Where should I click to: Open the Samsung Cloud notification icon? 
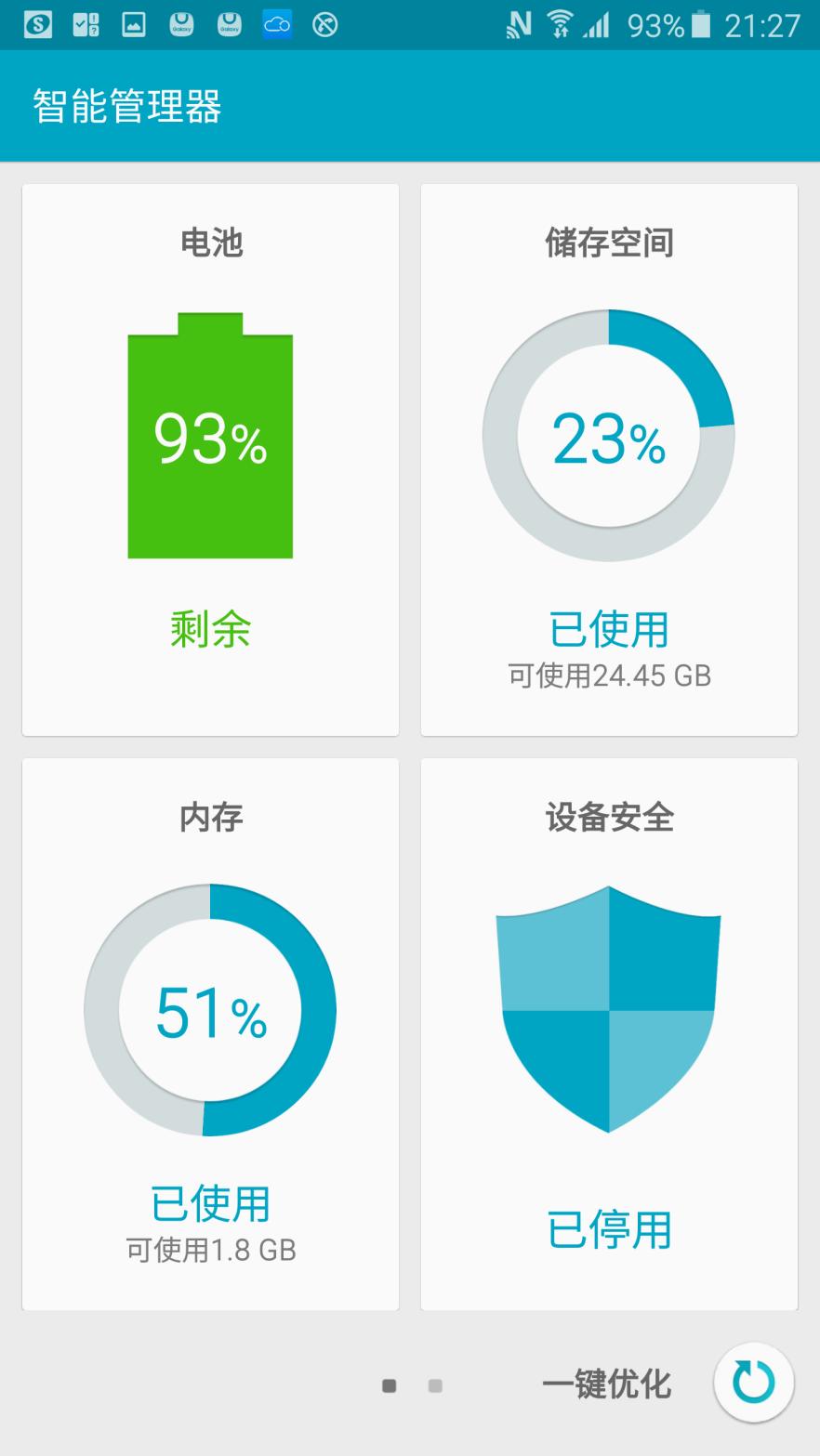(277, 23)
